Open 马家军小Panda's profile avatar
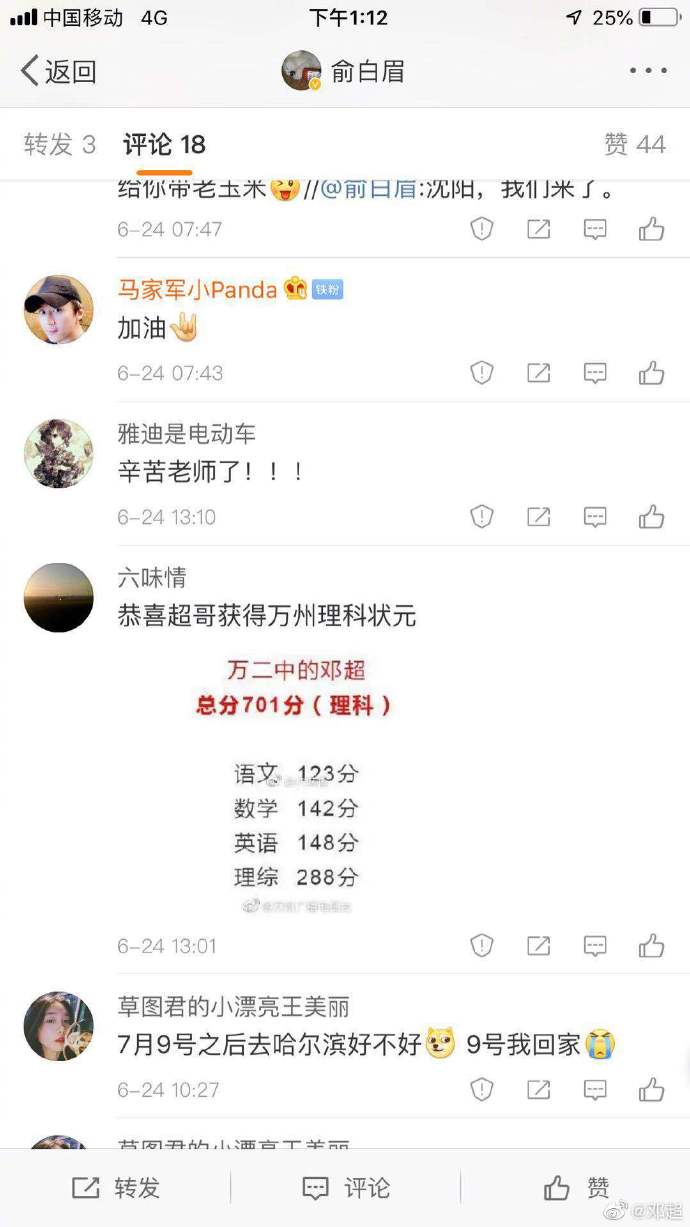Viewport: 690px width, 1227px height. pyautogui.click(x=58, y=310)
